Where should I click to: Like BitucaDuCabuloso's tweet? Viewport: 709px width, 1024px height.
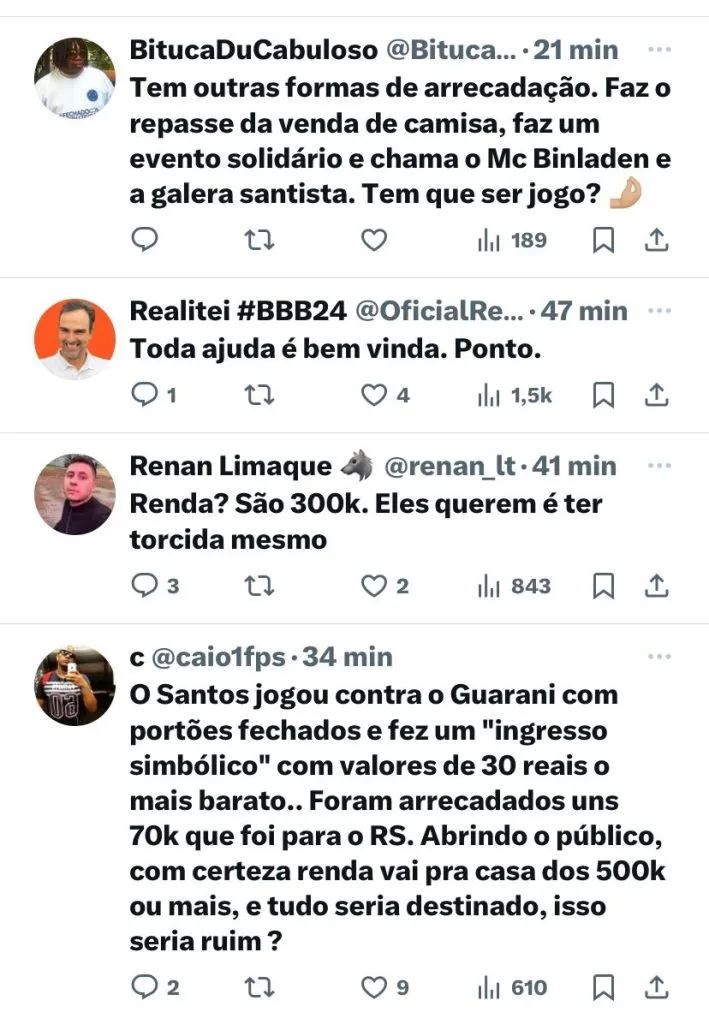coord(374,240)
